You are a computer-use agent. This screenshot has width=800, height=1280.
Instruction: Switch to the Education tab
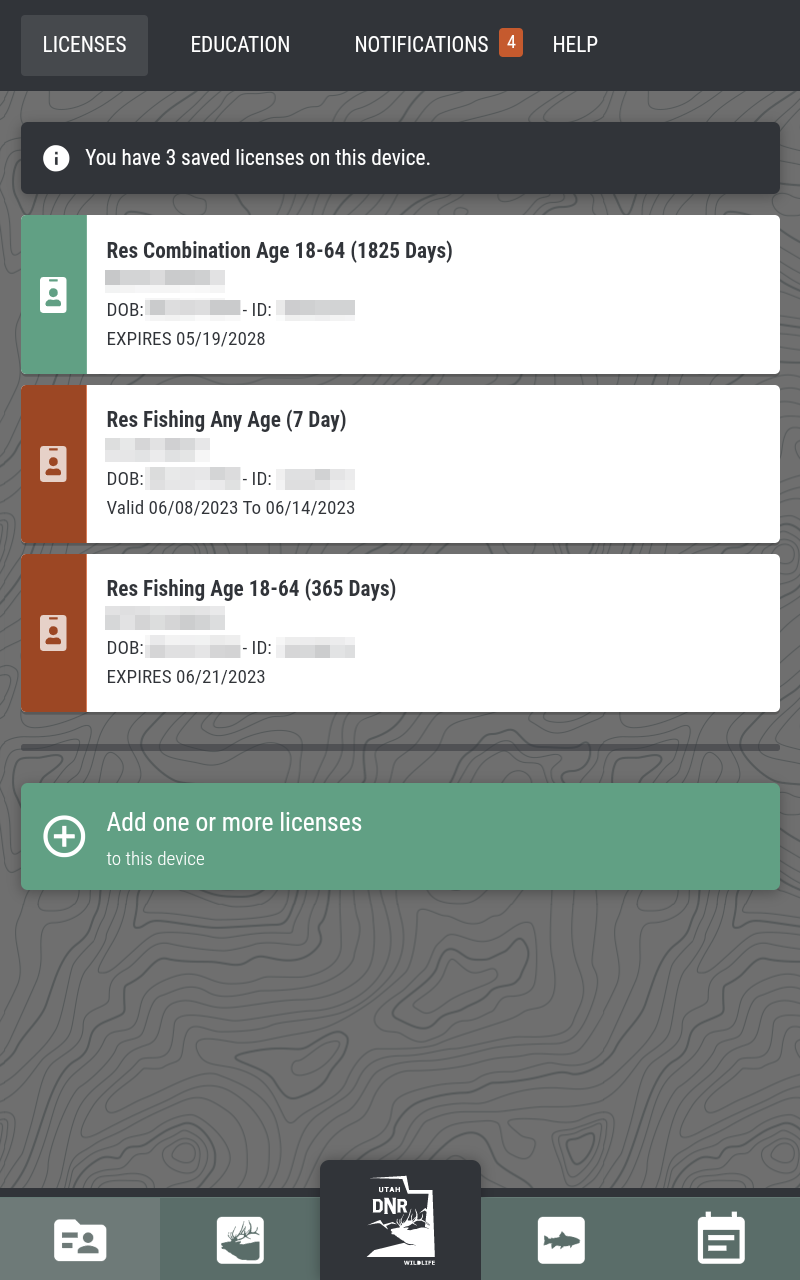click(x=240, y=45)
